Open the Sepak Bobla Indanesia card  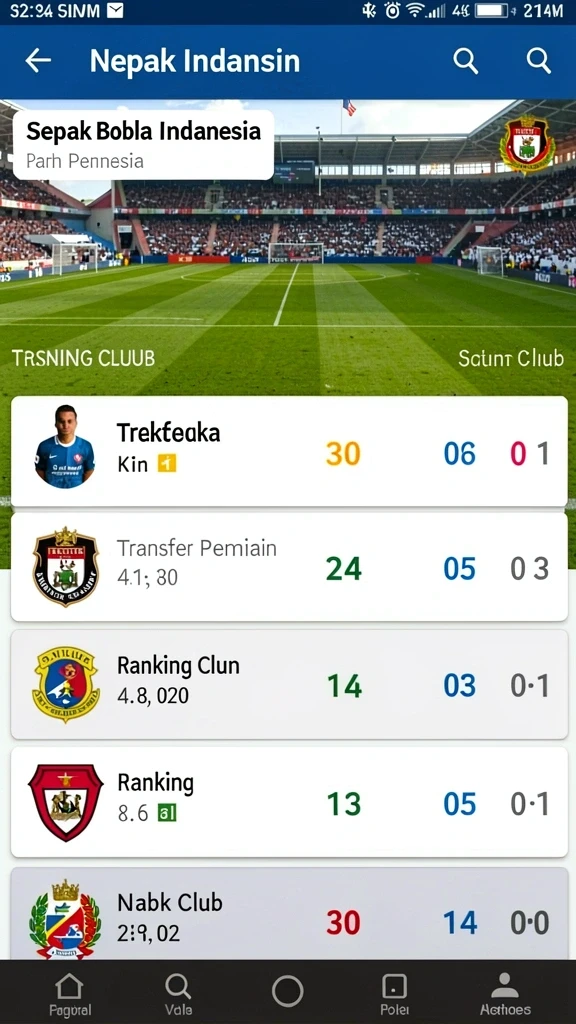coord(143,144)
